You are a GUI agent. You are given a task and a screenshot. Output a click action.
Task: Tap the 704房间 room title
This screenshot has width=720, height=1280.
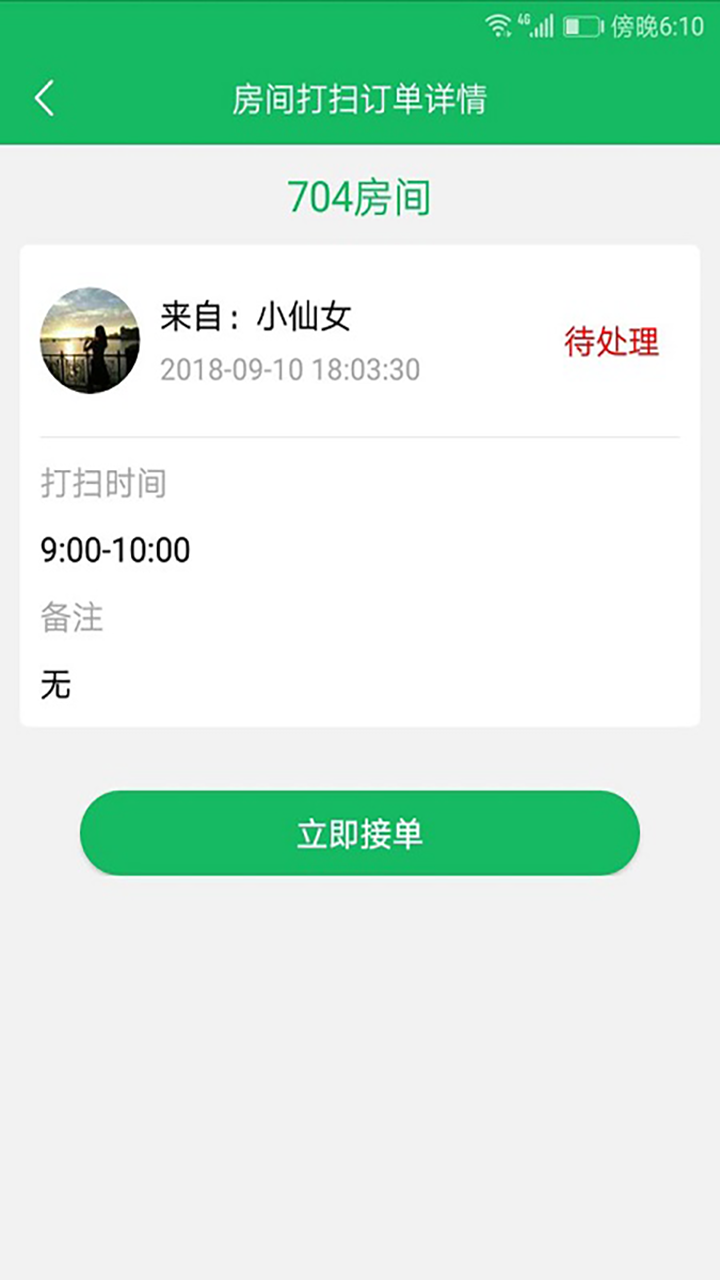(359, 198)
